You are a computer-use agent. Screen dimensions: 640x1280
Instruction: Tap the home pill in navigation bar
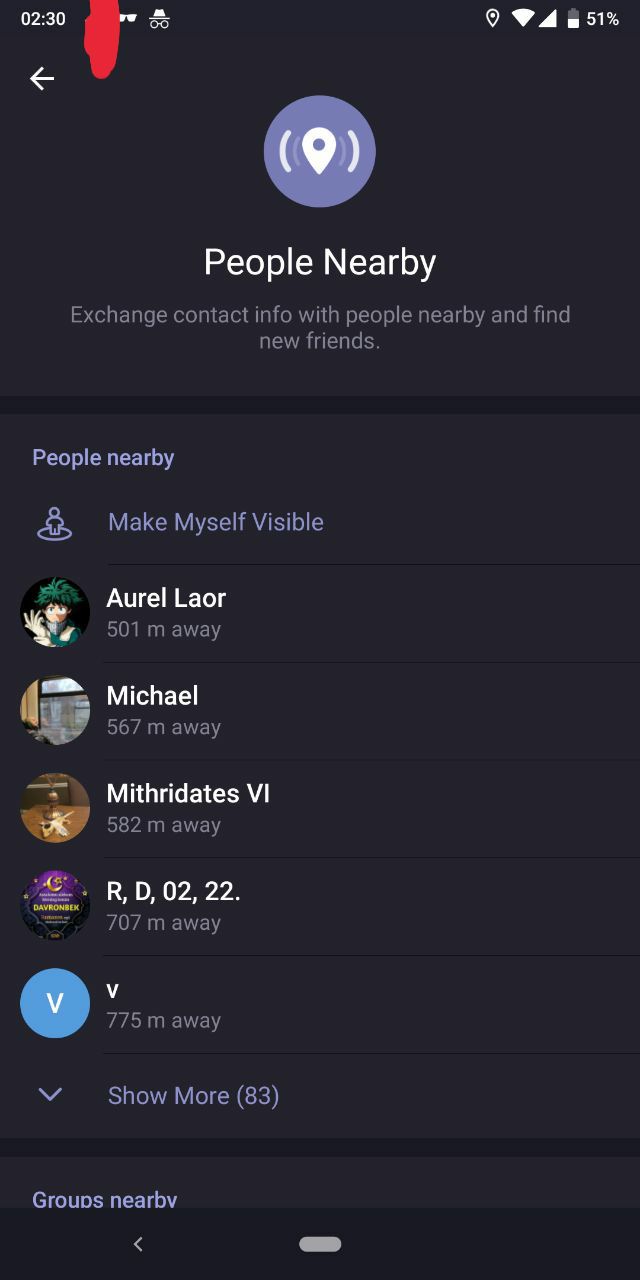coord(320,1244)
